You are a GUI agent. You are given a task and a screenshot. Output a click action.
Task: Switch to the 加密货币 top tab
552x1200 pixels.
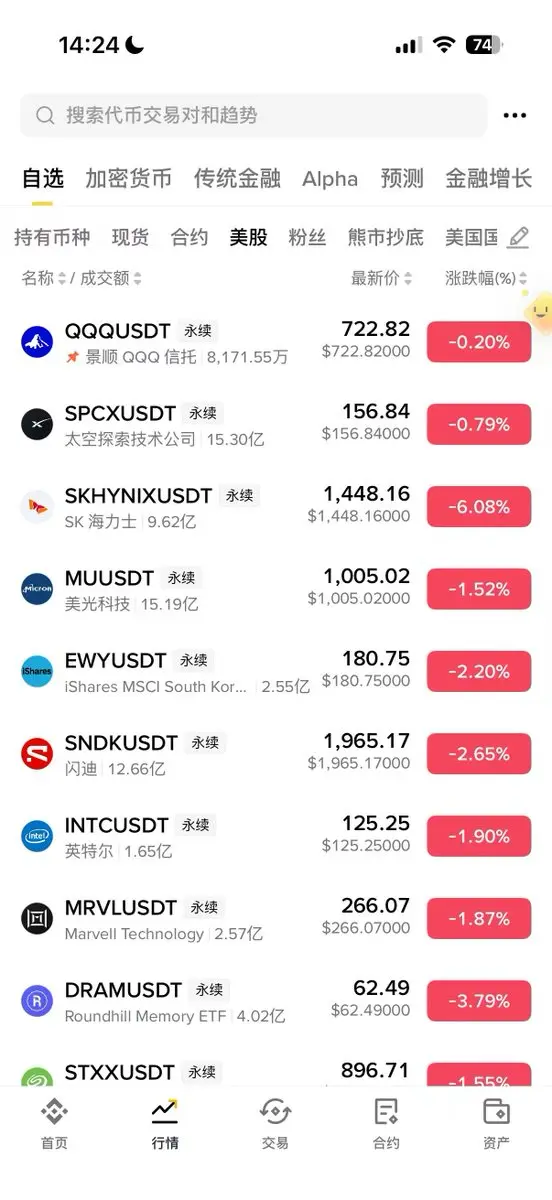tap(128, 179)
